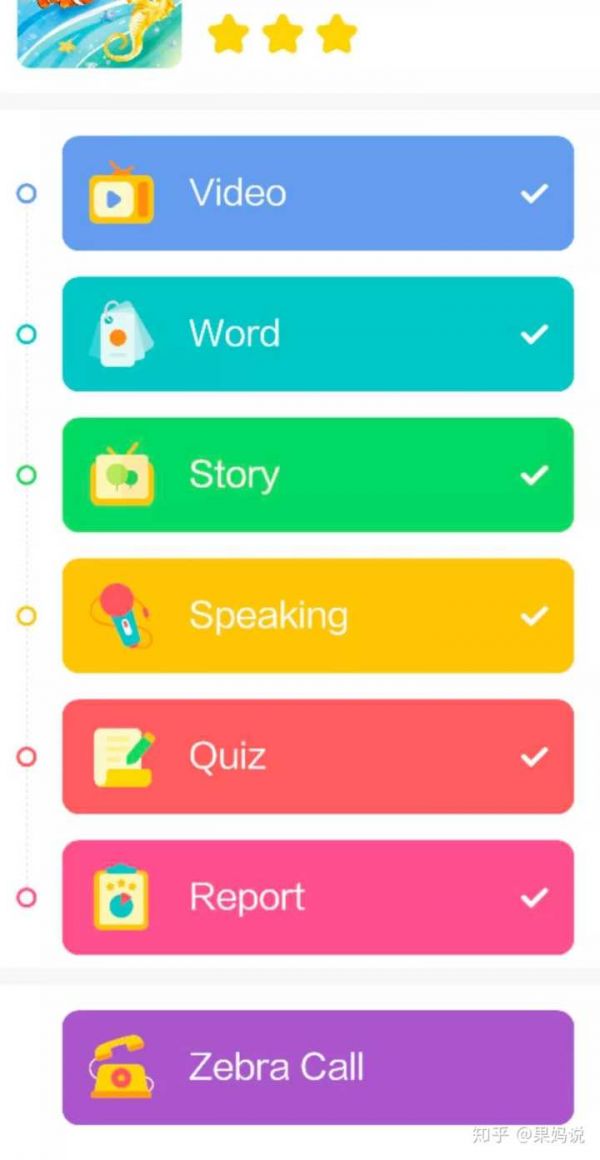The image size is (600, 1160).
Task: Open Zebra Call
Action: (x=317, y=1068)
